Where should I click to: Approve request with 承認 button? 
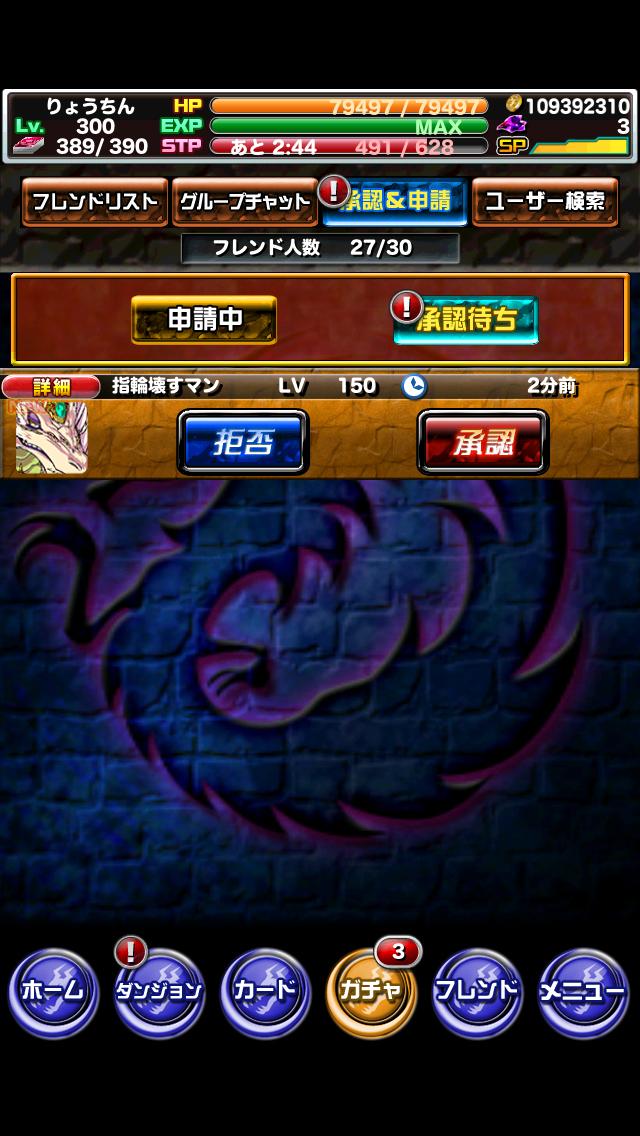pyautogui.click(x=483, y=442)
